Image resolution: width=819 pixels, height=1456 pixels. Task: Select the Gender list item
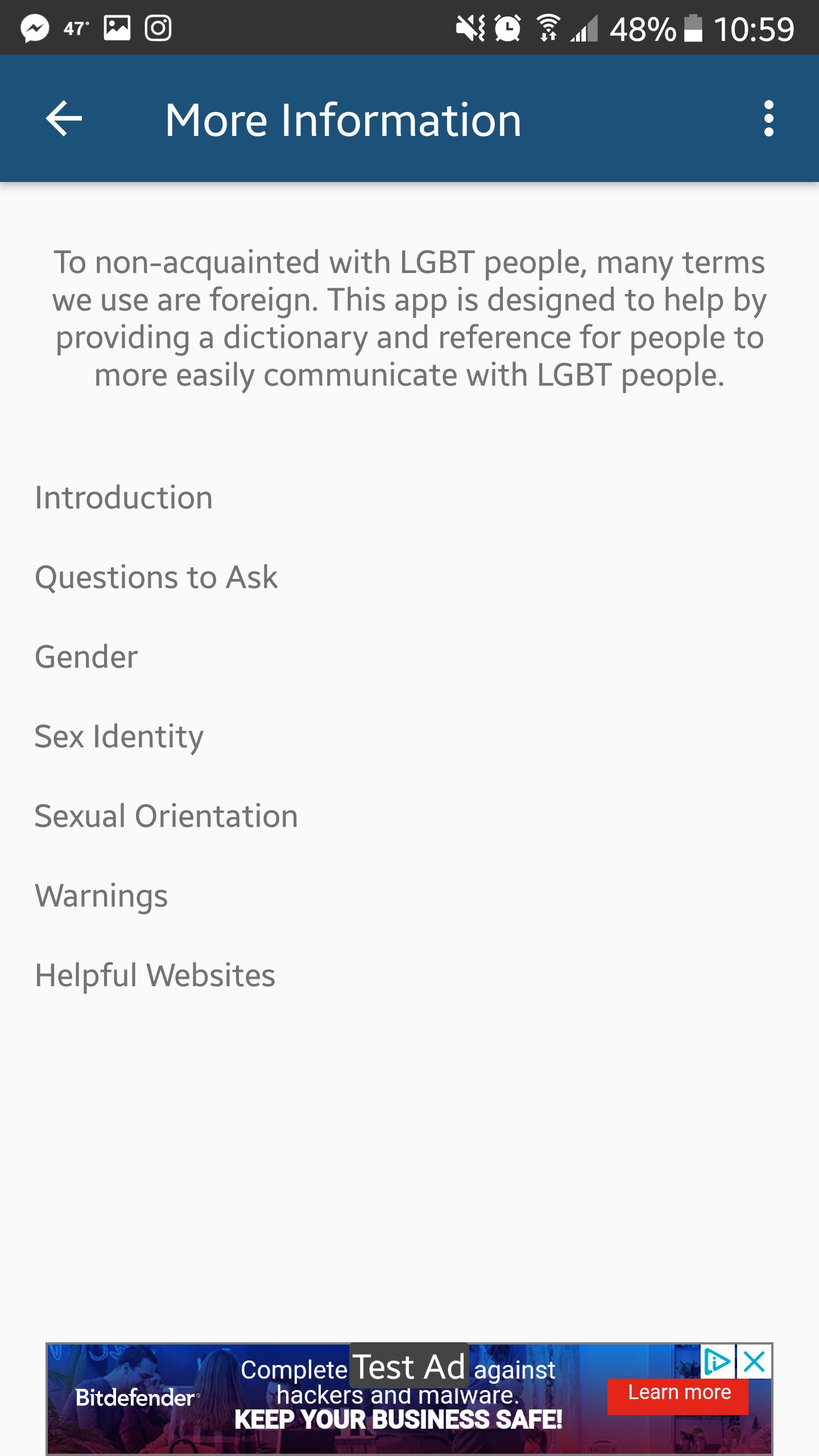(86, 656)
